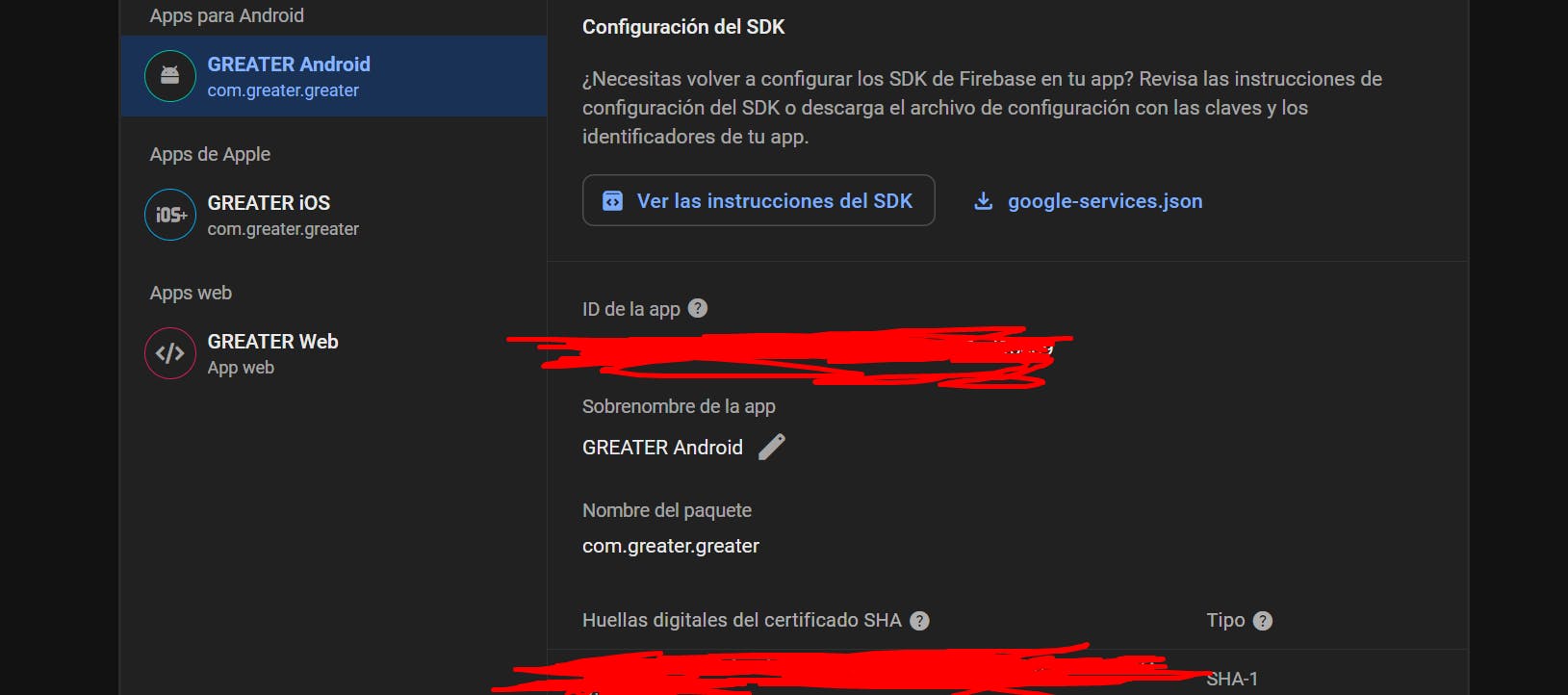Viewport: 1568px width, 695px height.
Task: Show help for ID de la app
Action: click(699, 308)
